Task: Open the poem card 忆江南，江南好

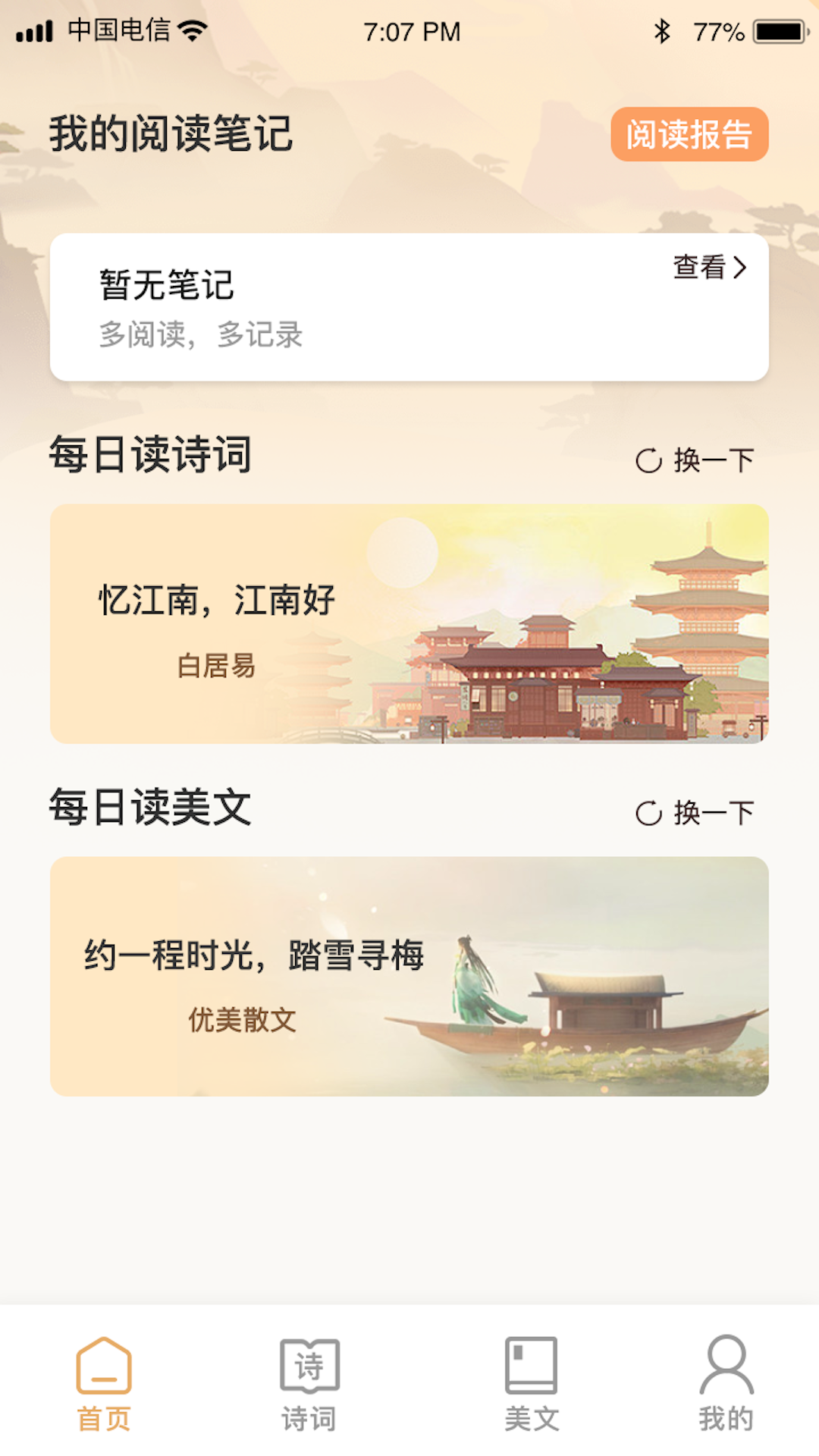Action: coord(409,623)
